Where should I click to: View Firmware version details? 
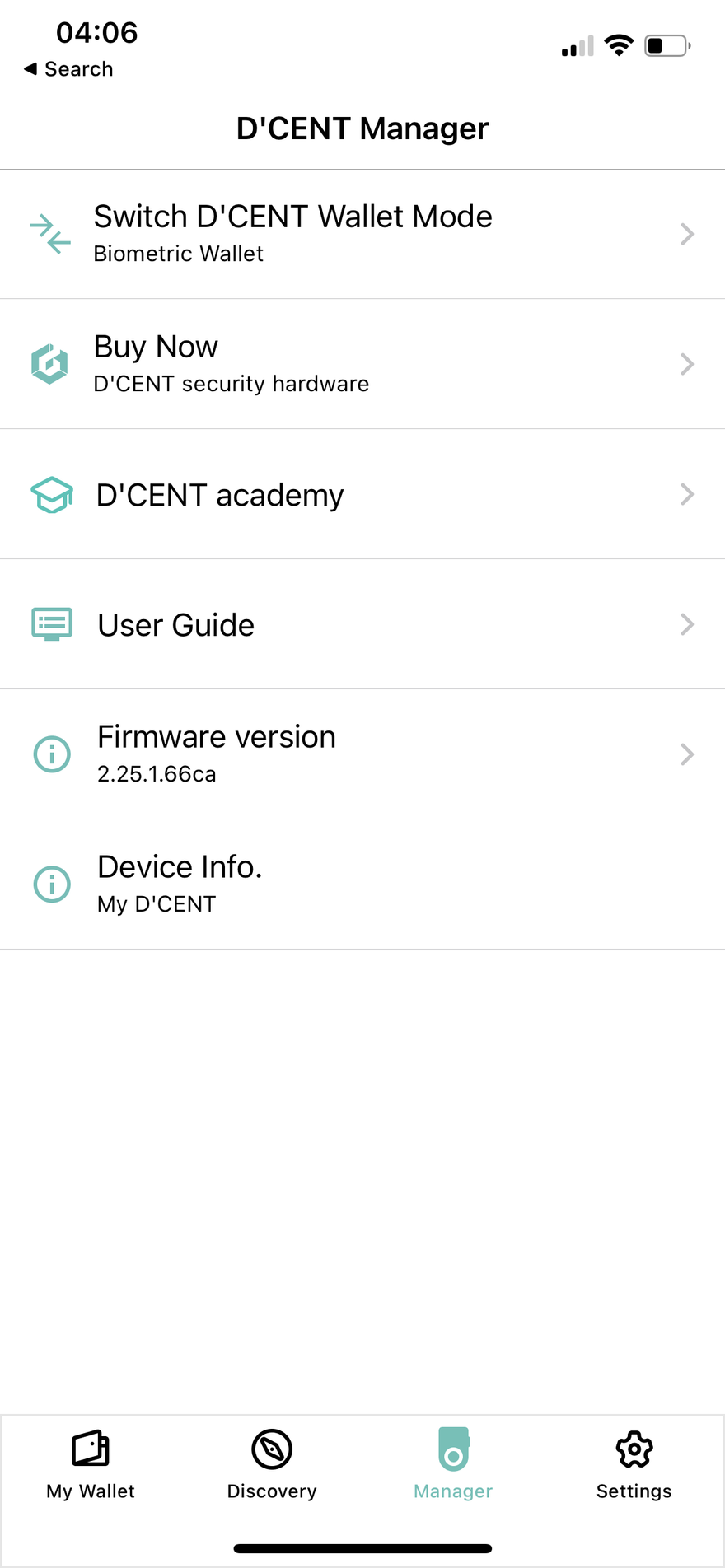362,754
